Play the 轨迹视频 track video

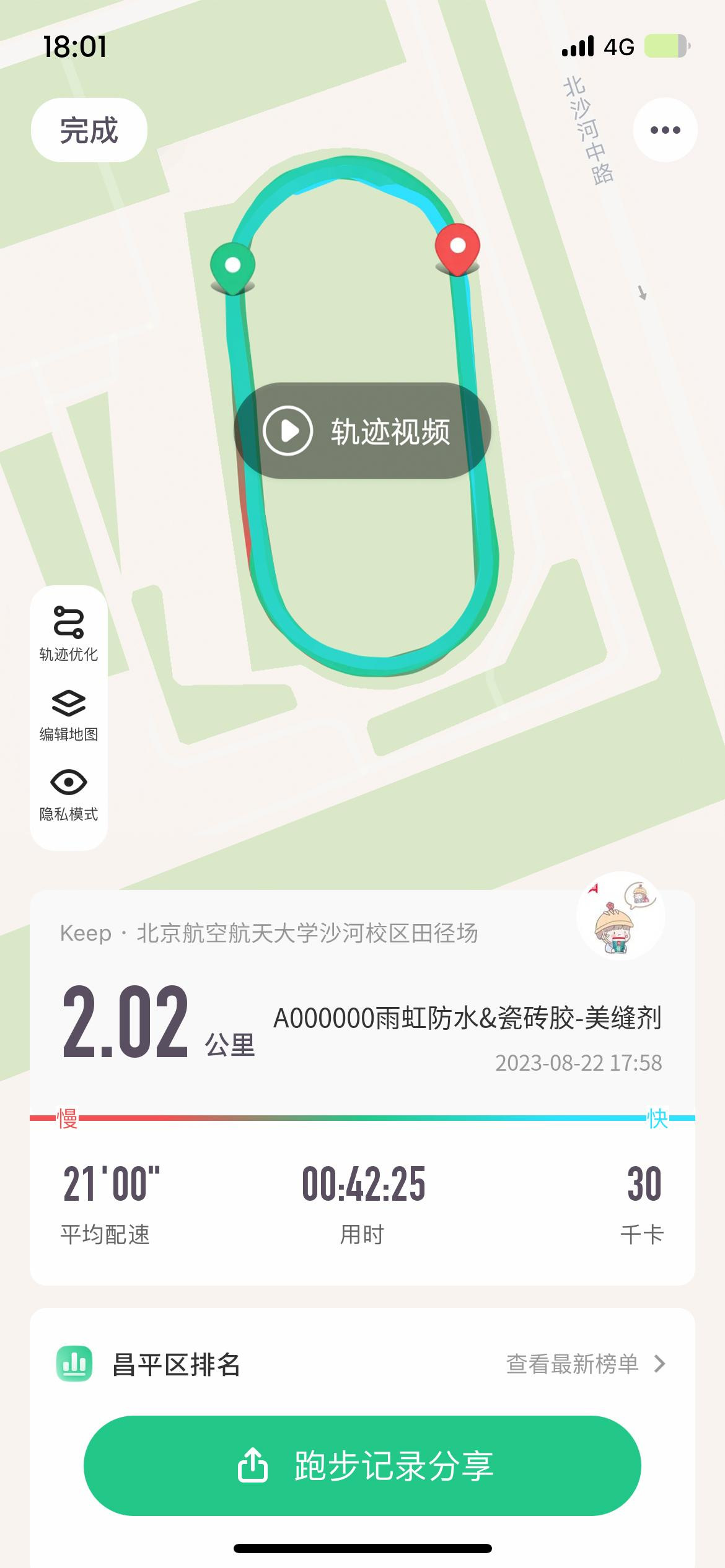pyautogui.click(x=362, y=430)
